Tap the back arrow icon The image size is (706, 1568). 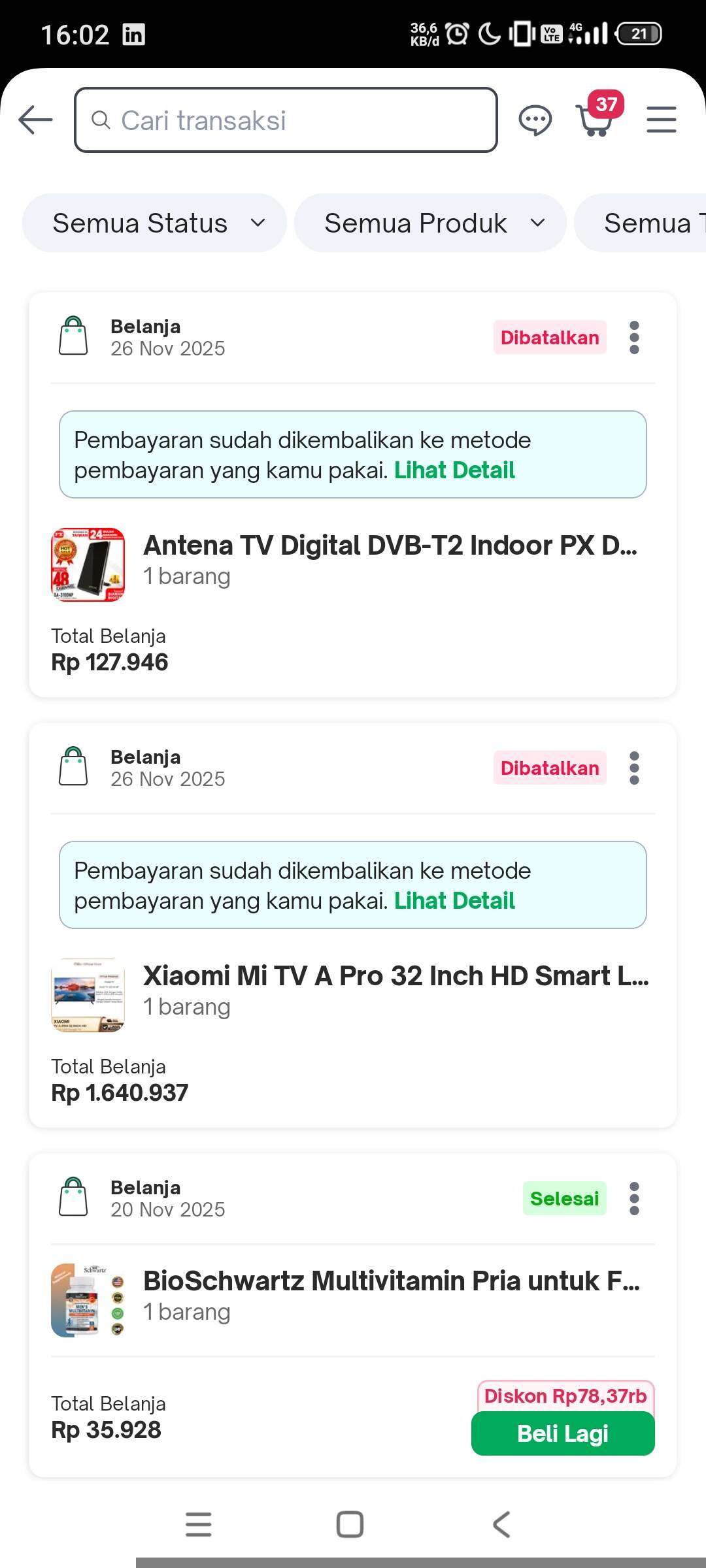point(35,119)
